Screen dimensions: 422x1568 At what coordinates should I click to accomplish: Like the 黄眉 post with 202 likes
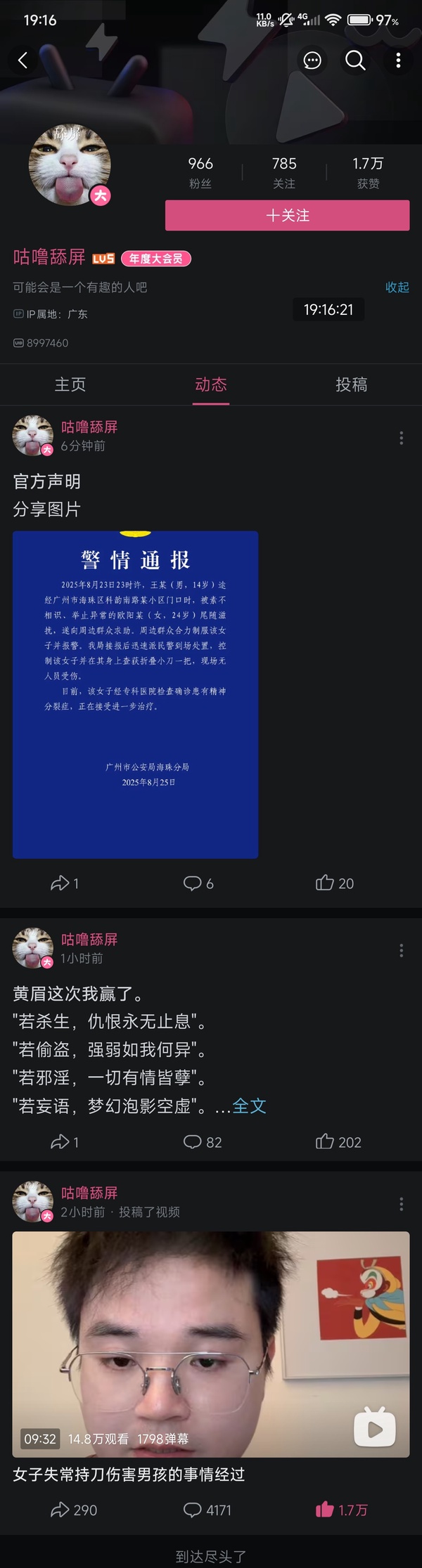pyautogui.click(x=338, y=1142)
